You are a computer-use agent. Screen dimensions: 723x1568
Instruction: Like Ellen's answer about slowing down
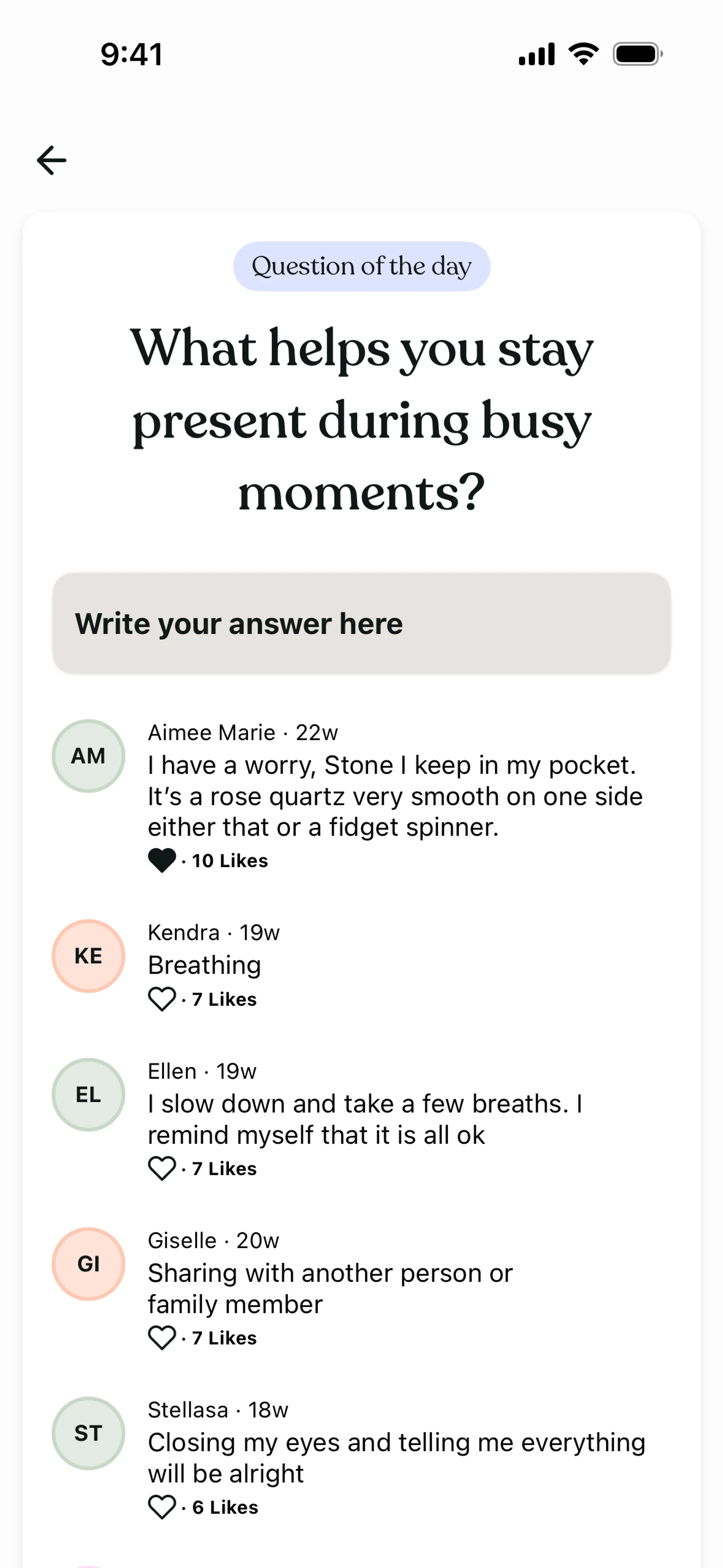pos(162,1168)
